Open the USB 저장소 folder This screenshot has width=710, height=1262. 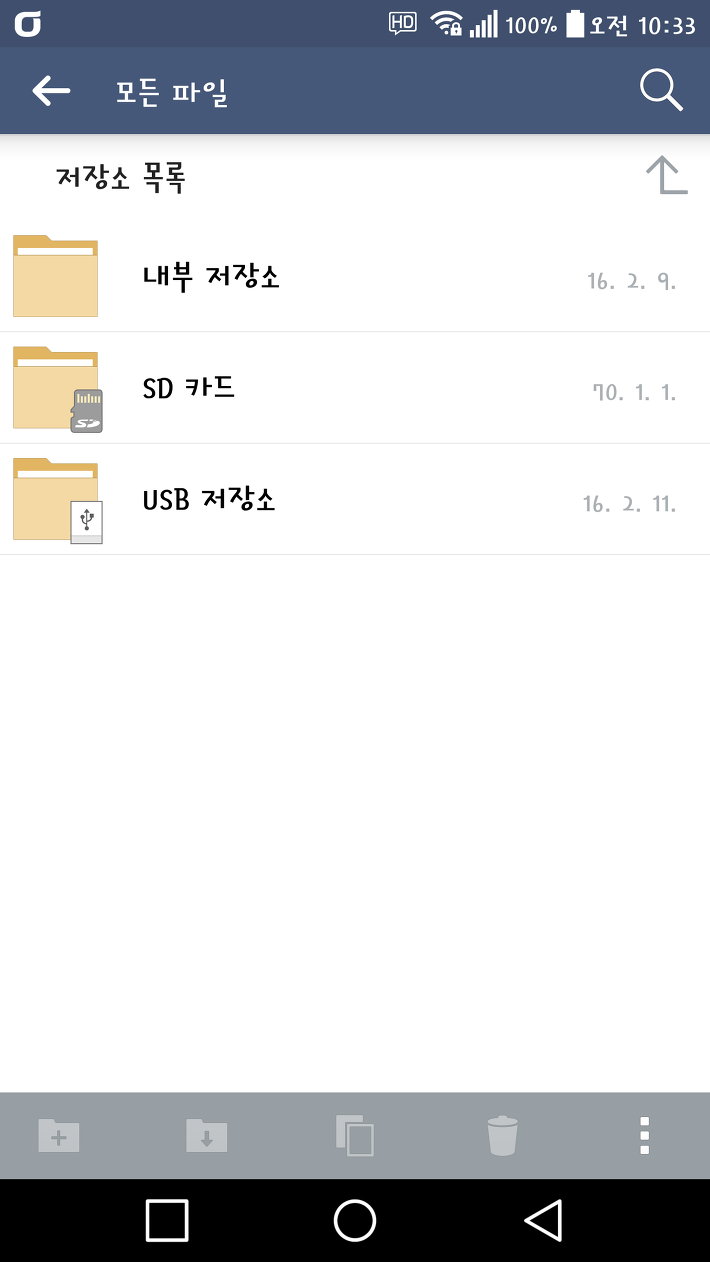355,499
